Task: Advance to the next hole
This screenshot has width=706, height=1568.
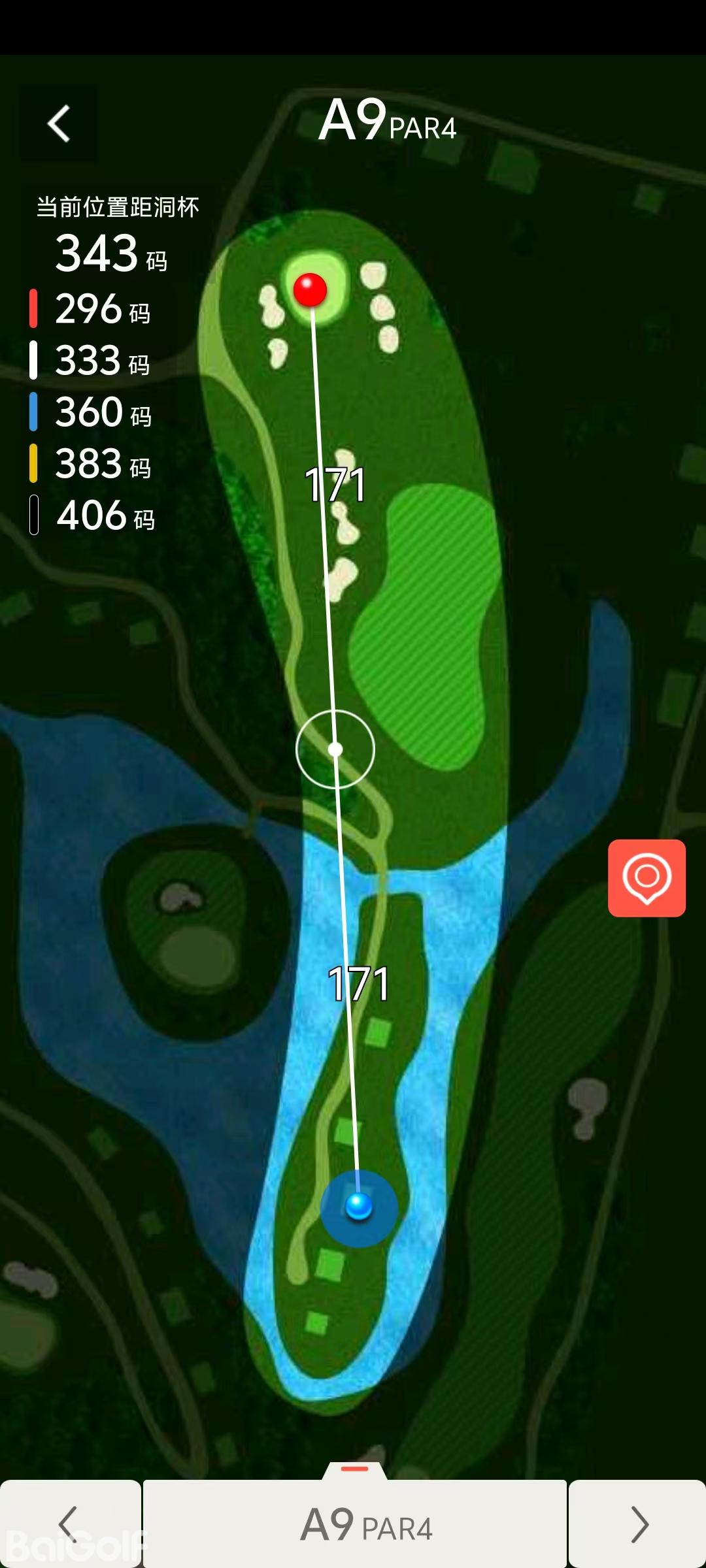Action: click(638, 1524)
